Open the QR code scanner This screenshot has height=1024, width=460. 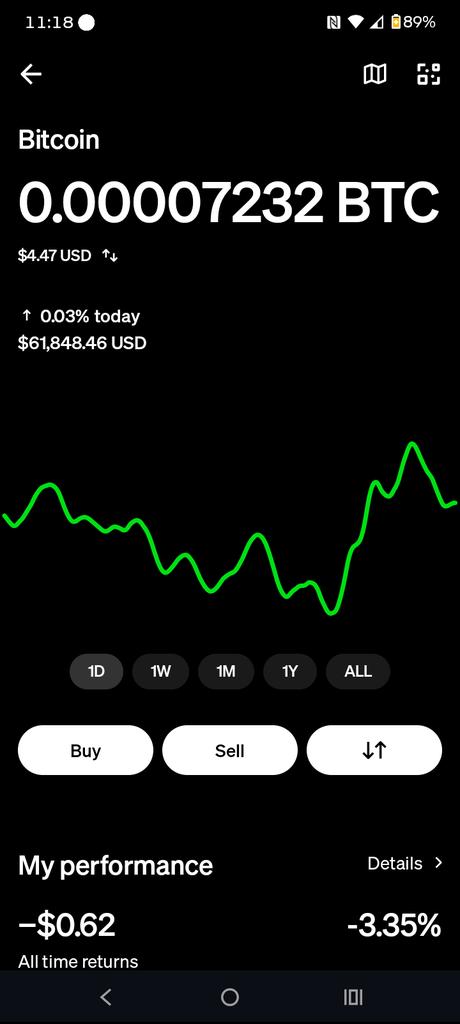pos(429,74)
